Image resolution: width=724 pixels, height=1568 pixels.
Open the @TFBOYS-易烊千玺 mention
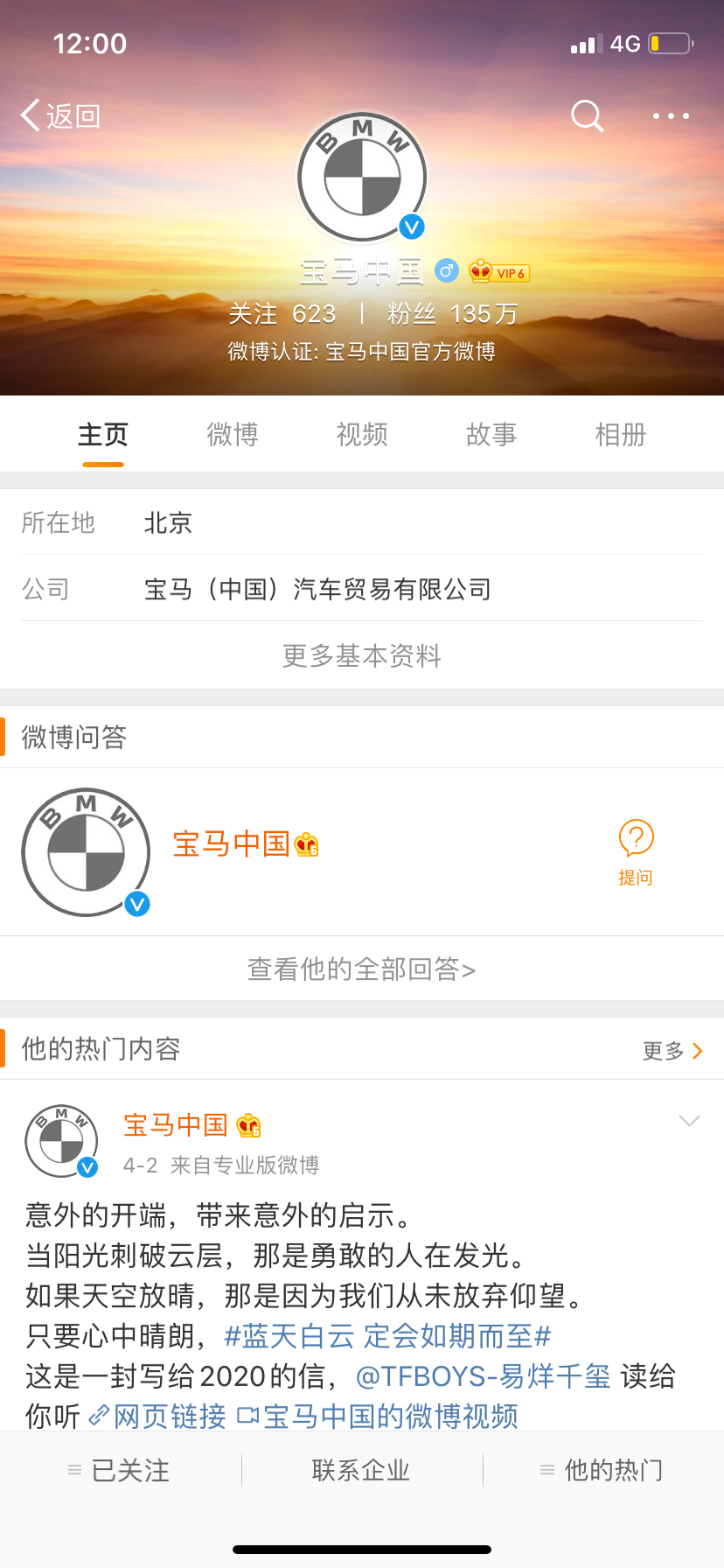tap(483, 1375)
